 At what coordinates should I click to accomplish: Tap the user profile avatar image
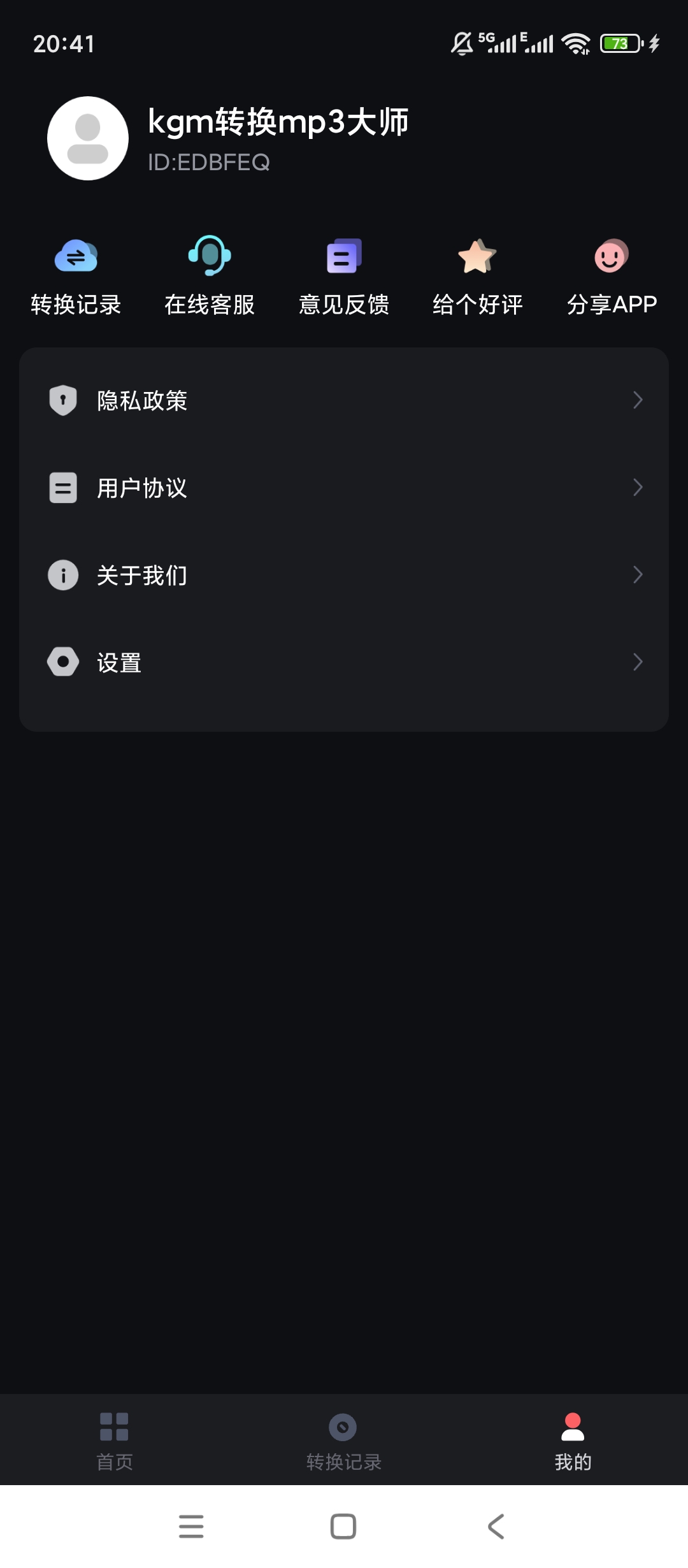pyautogui.click(x=88, y=138)
